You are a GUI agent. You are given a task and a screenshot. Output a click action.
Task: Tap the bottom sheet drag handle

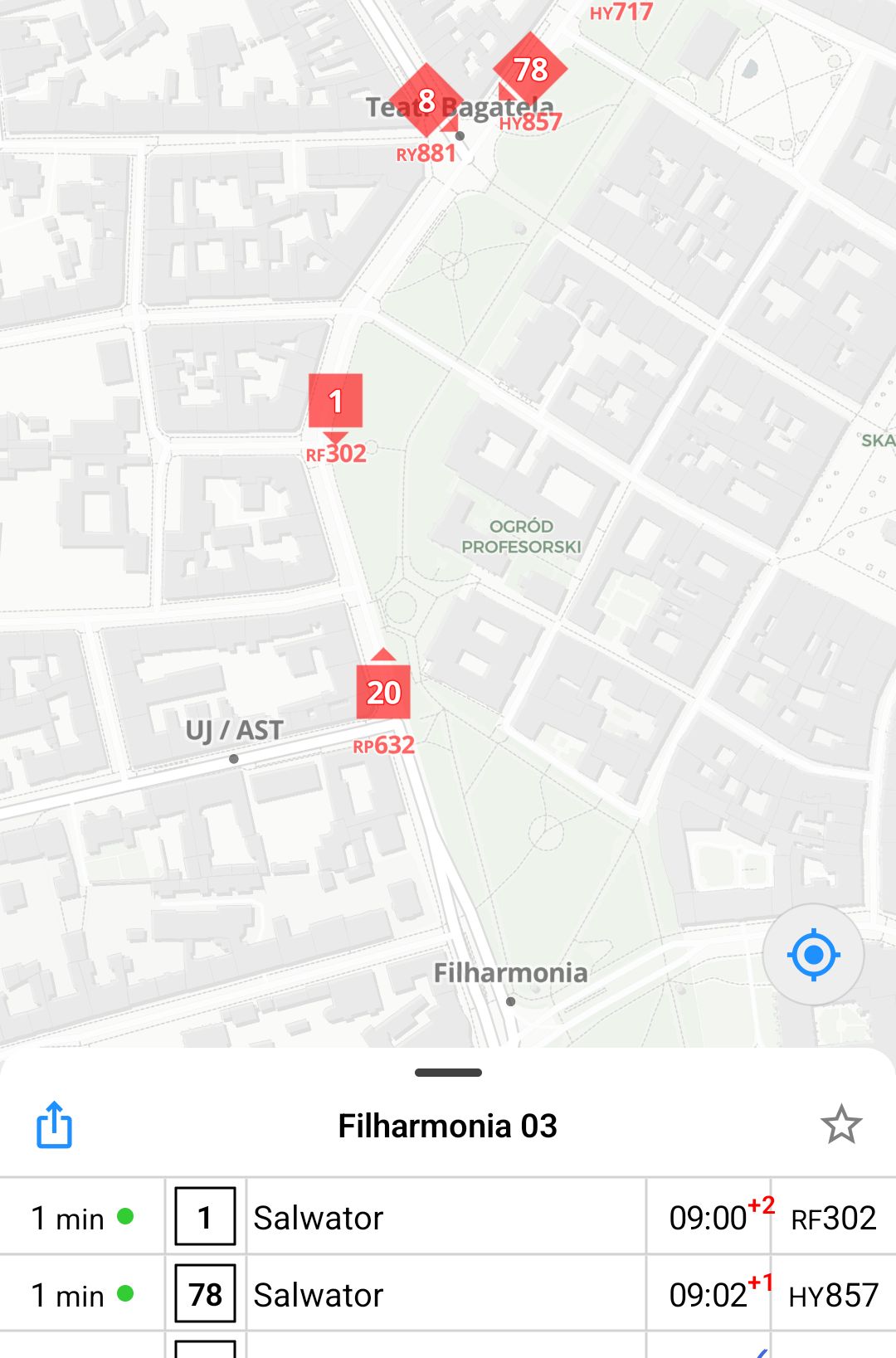(x=448, y=1073)
